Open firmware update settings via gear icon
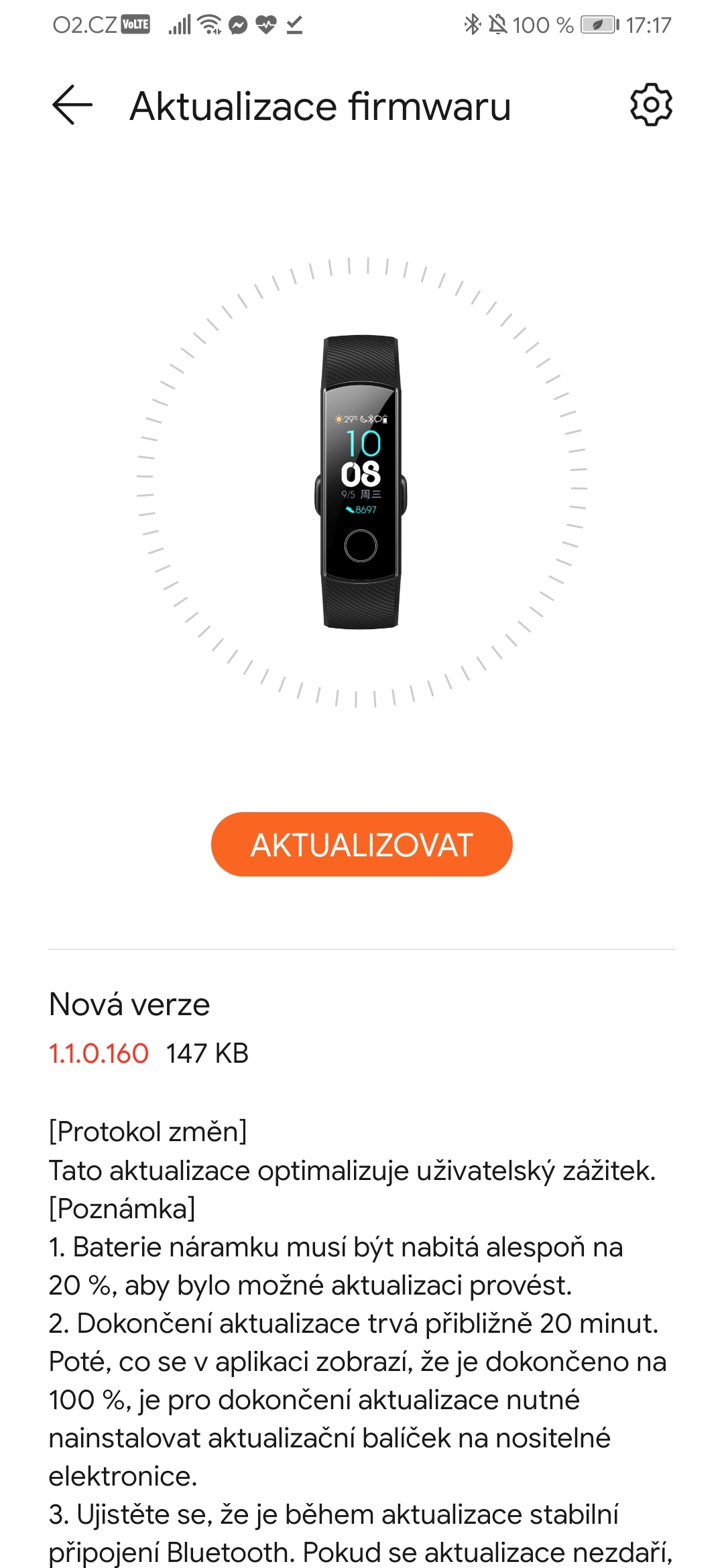Screen dimensions: 724x1568 (x=650, y=105)
